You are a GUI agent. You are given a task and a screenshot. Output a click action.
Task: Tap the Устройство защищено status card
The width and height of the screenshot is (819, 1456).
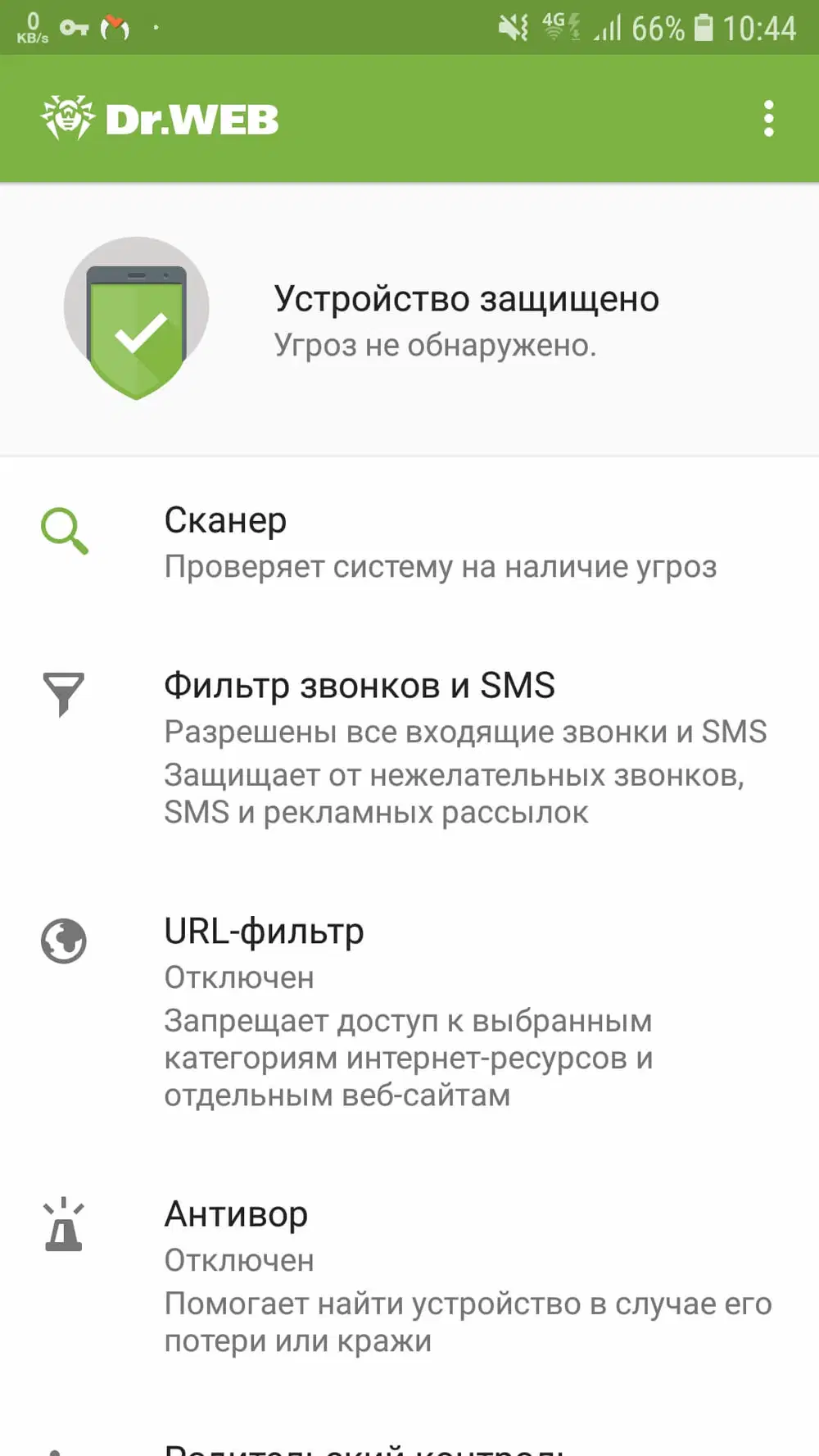(409, 320)
